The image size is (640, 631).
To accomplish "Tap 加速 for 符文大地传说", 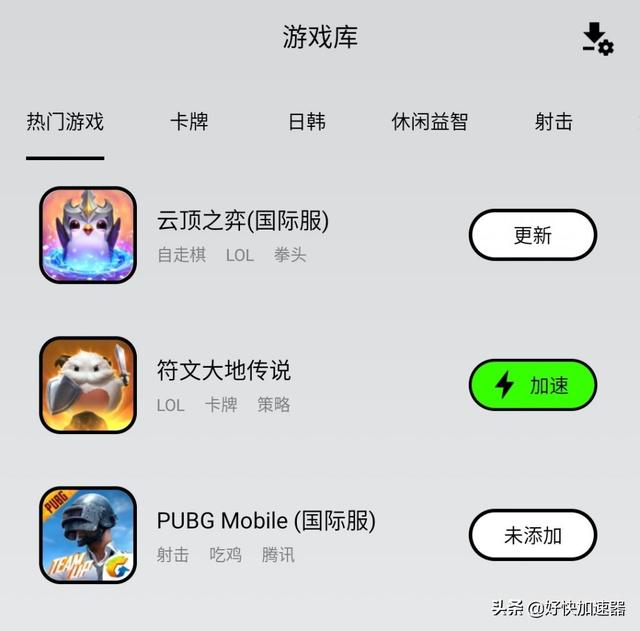I will [x=532, y=385].
